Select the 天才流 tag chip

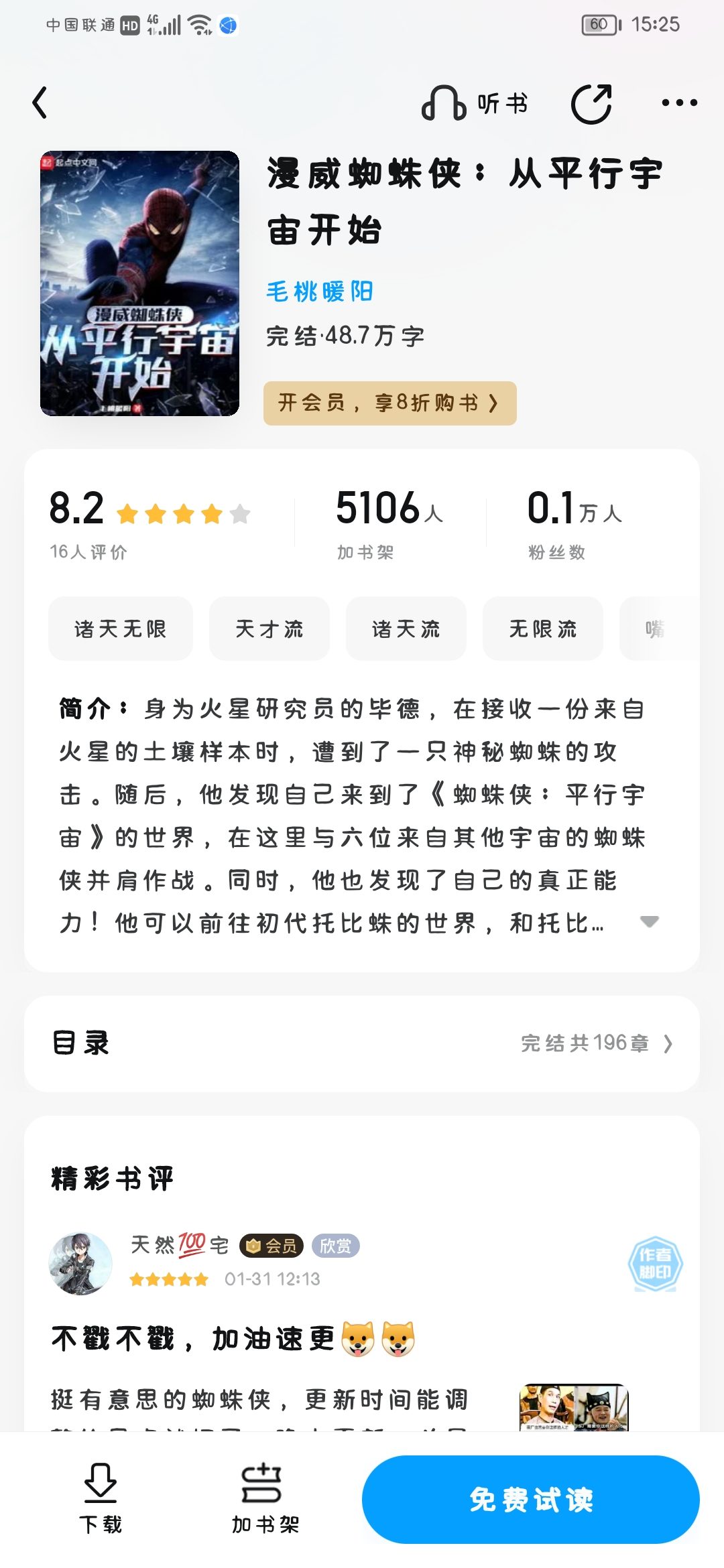click(x=269, y=629)
